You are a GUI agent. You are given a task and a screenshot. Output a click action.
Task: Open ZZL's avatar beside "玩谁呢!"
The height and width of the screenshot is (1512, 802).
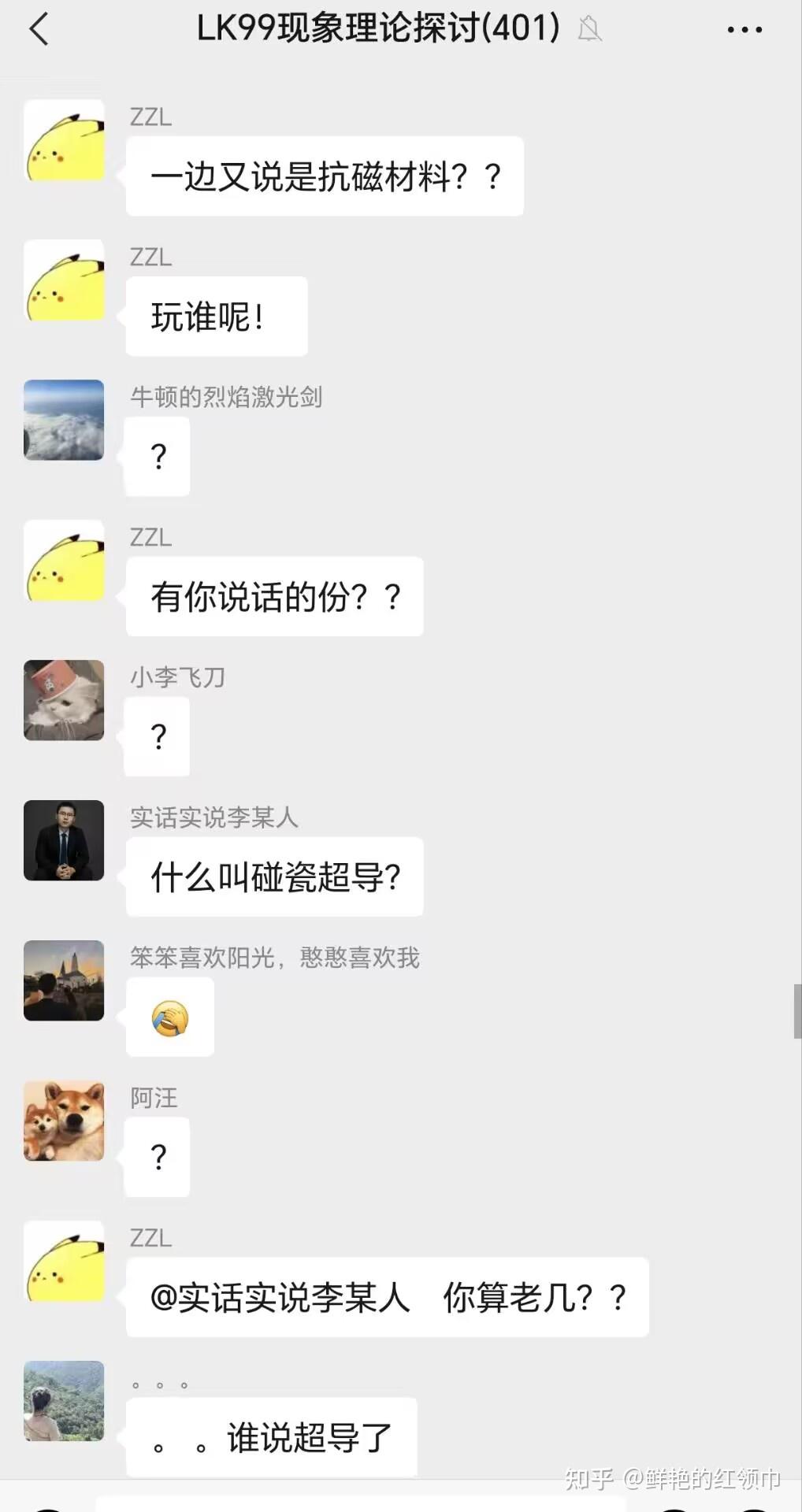click(x=64, y=280)
